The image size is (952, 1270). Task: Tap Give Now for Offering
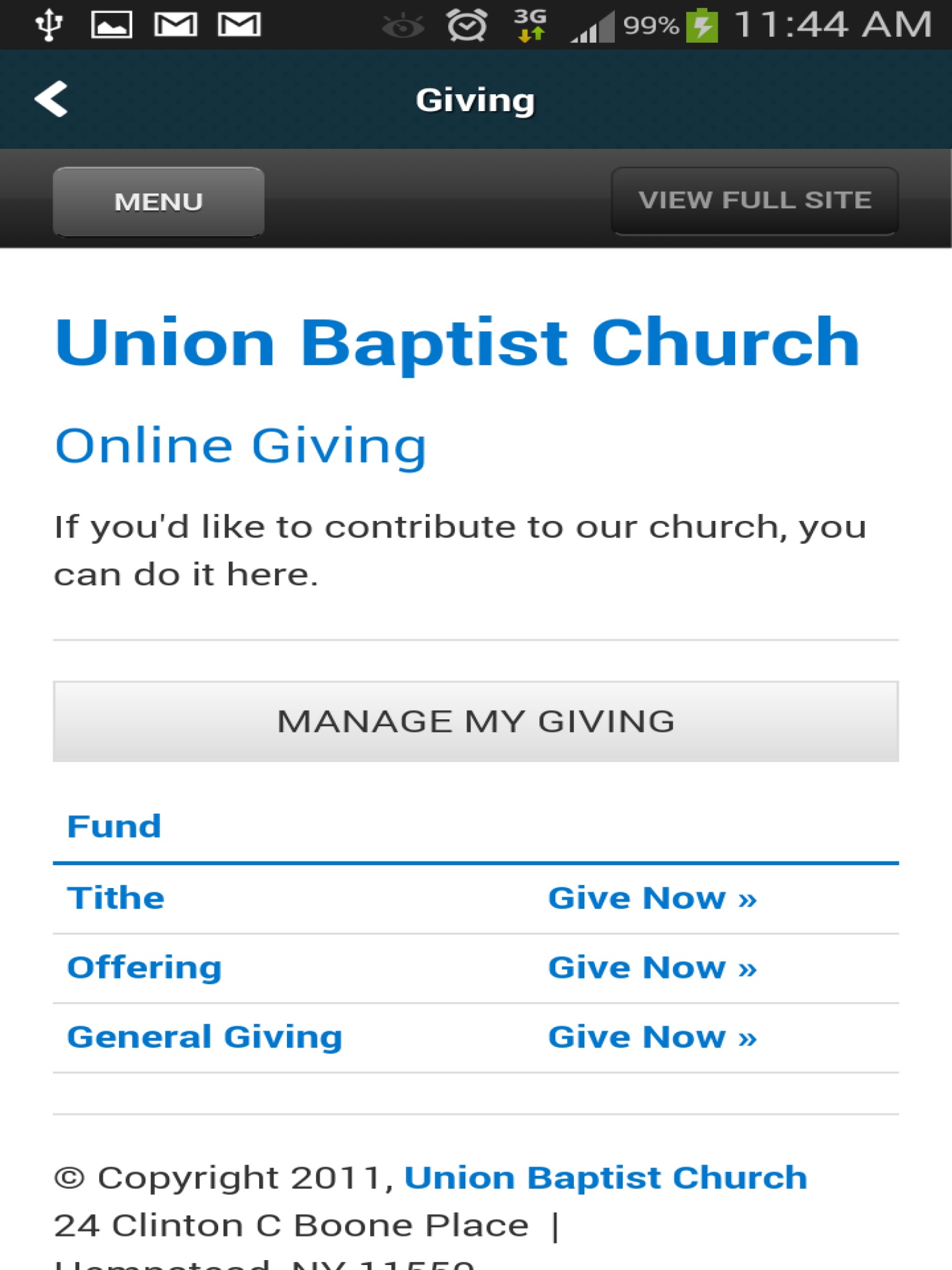652,967
